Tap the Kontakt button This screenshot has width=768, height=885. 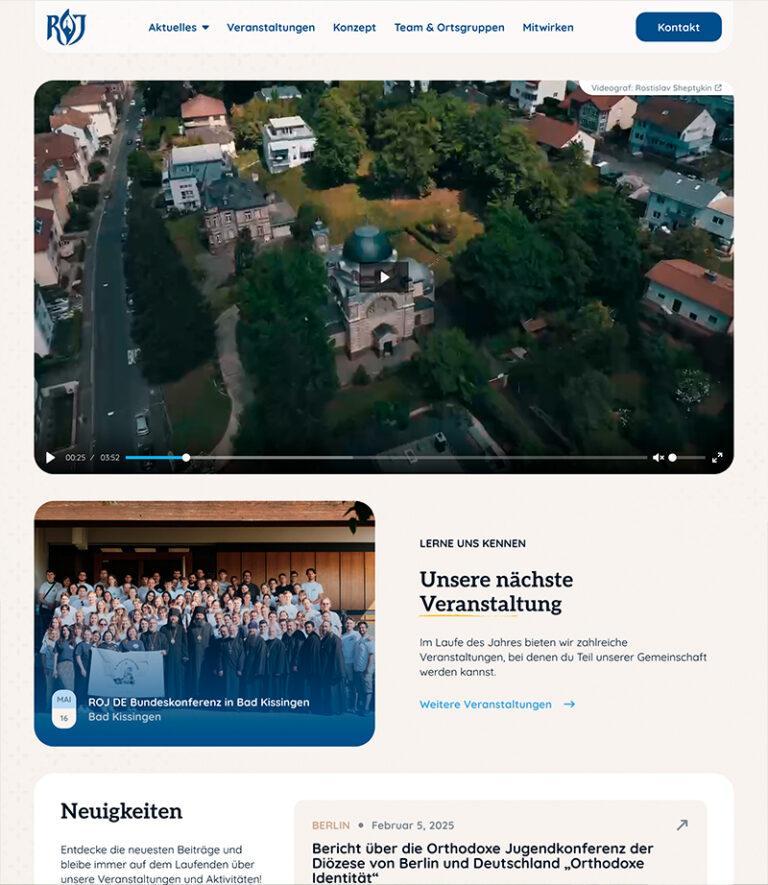[678, 27]
